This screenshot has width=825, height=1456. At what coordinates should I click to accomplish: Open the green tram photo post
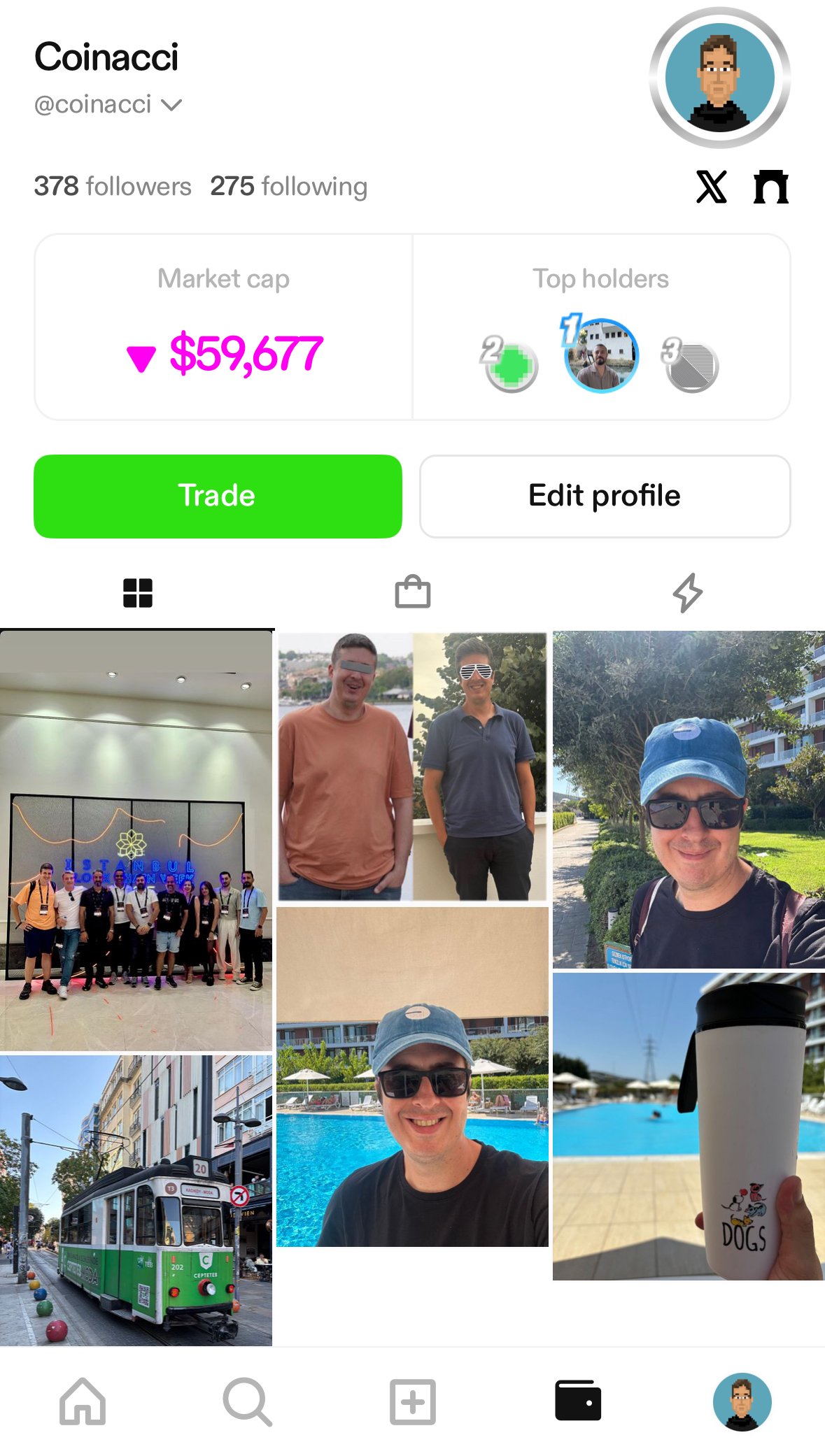coord(136,1199)
